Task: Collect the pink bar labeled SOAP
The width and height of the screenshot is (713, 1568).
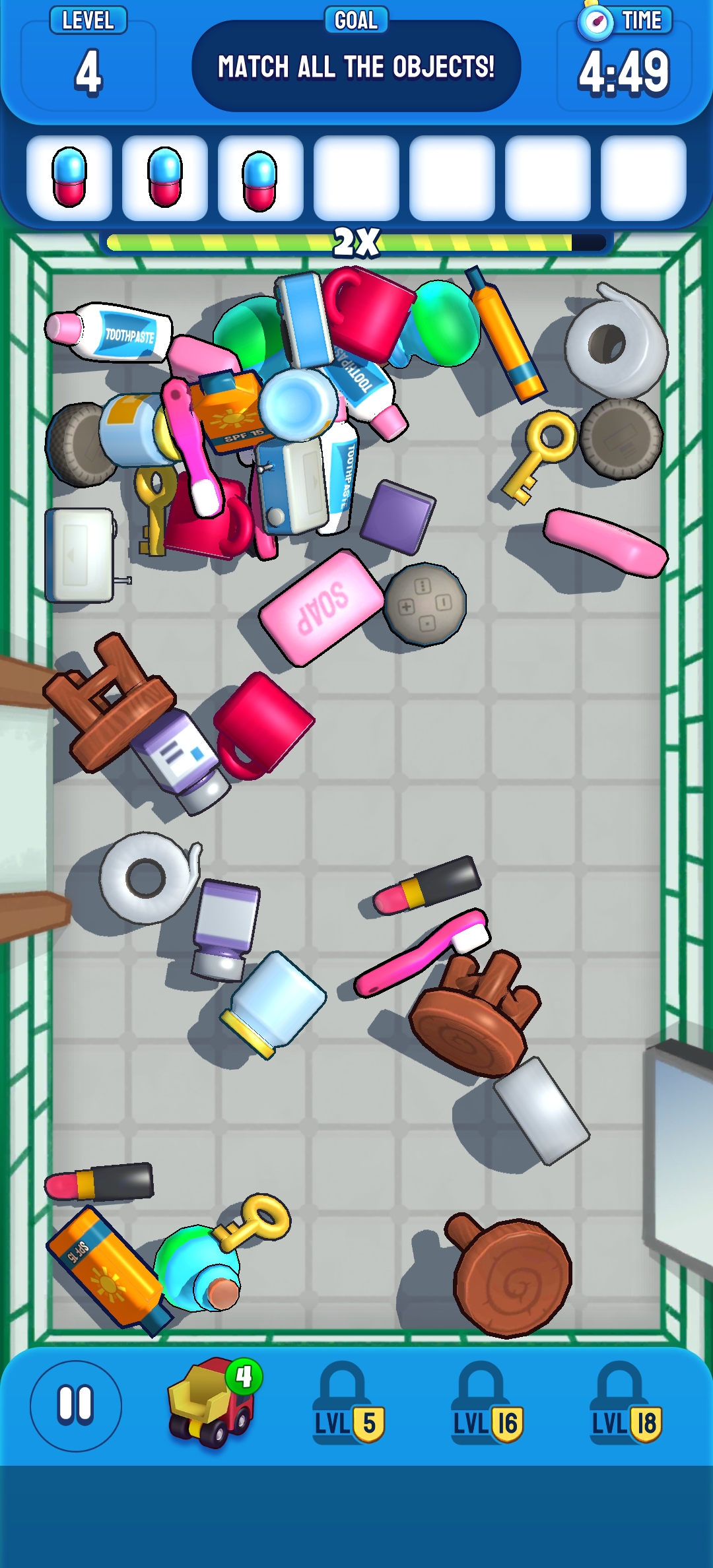Action: tap(321, 607)
